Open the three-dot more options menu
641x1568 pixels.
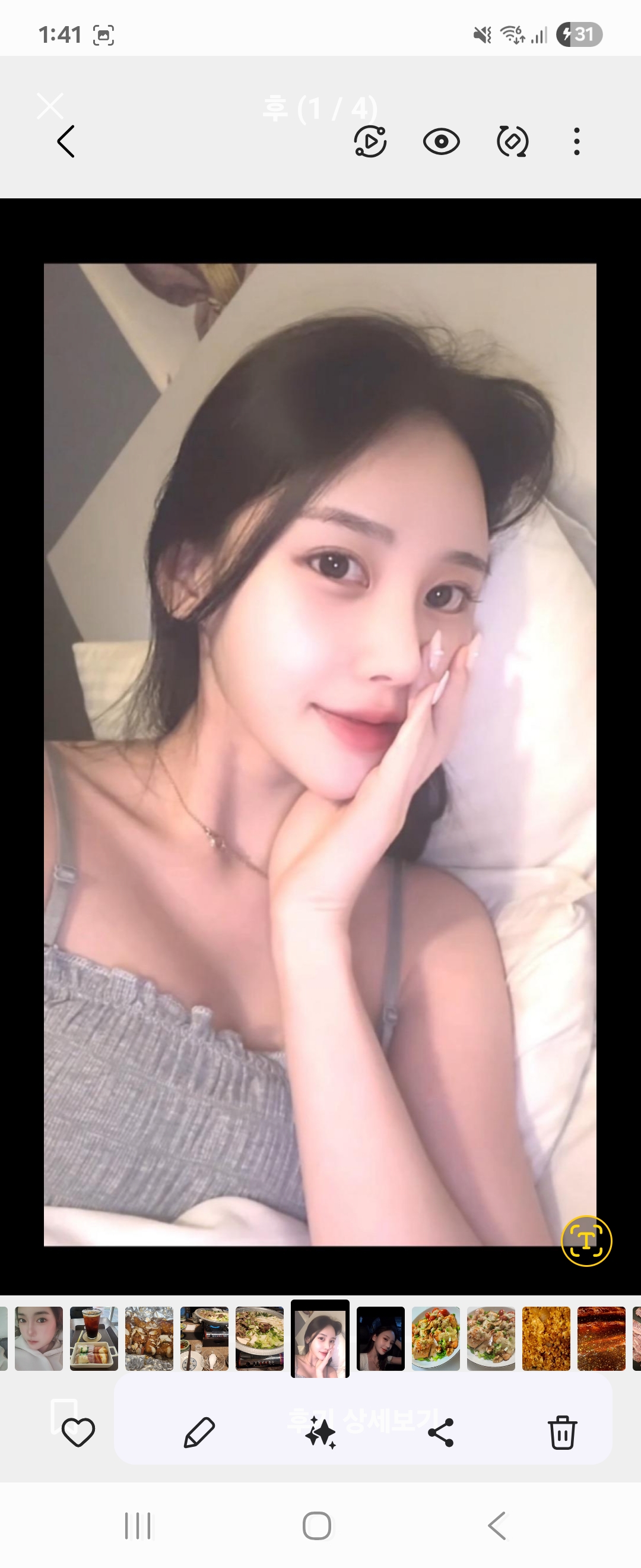pos(576,142)
